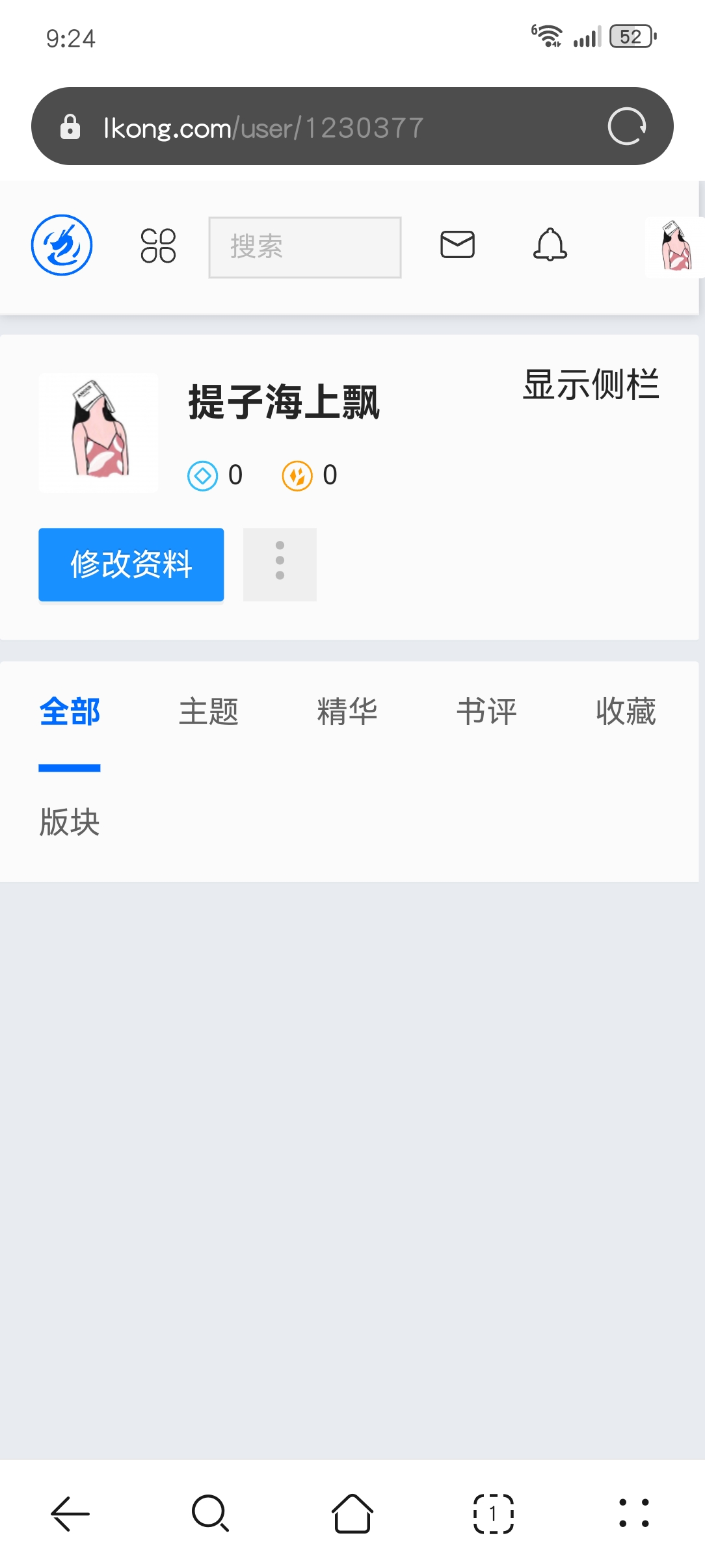Image resolution: width=705 pixels, height=1568 pixels.
Task: Switch to the 书评 tab
Action: coord(486,711)
